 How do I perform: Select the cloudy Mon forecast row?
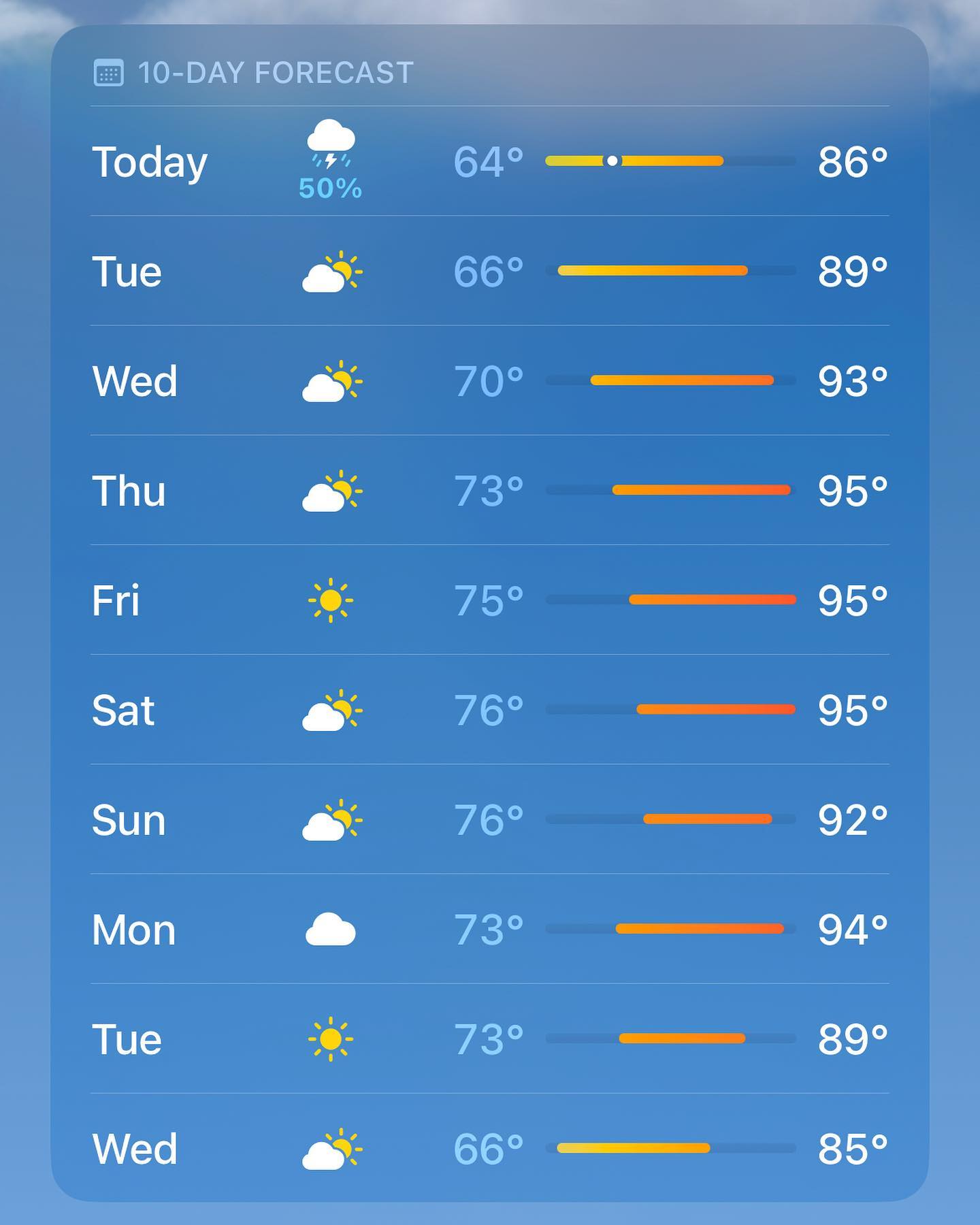(490, 929)
